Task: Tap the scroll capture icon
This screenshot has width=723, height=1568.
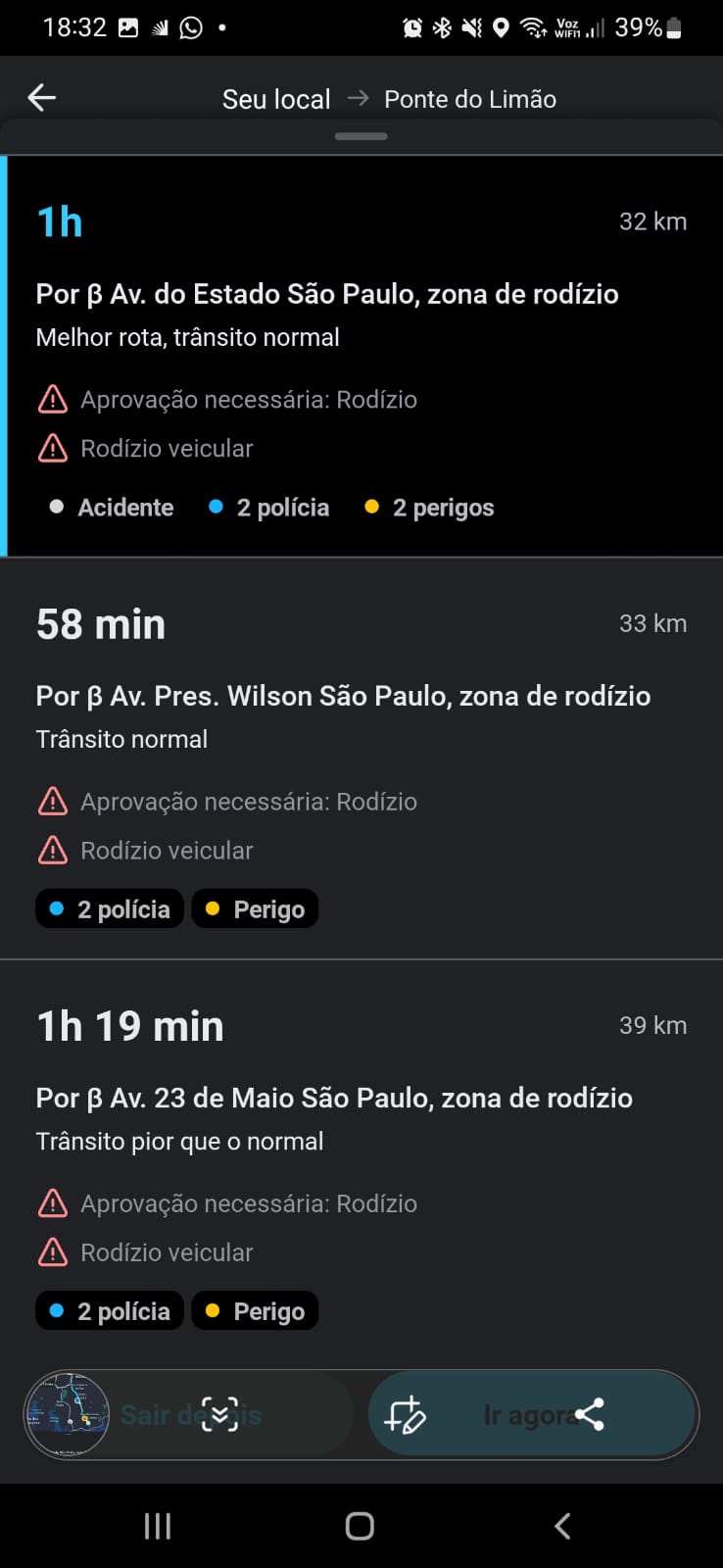Action: tap(219, 1414)
